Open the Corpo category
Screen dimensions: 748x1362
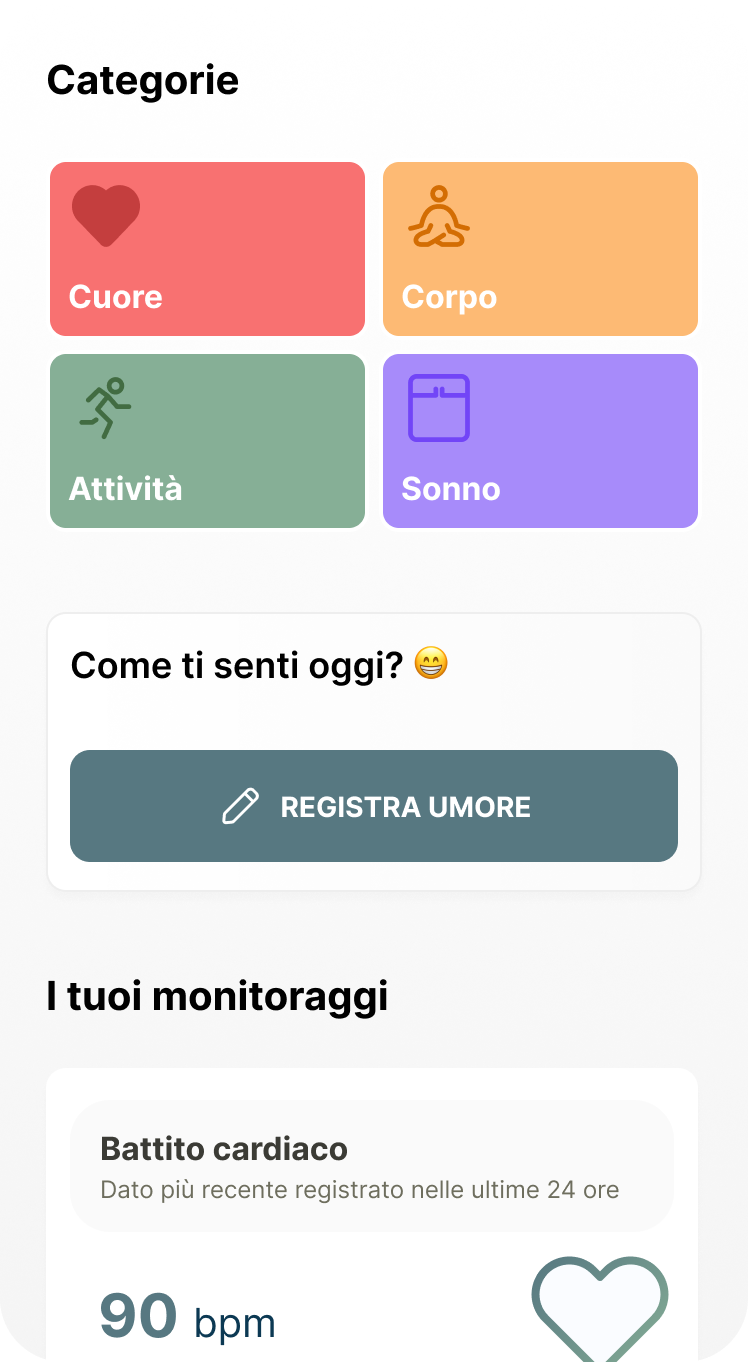coord(540,249)
